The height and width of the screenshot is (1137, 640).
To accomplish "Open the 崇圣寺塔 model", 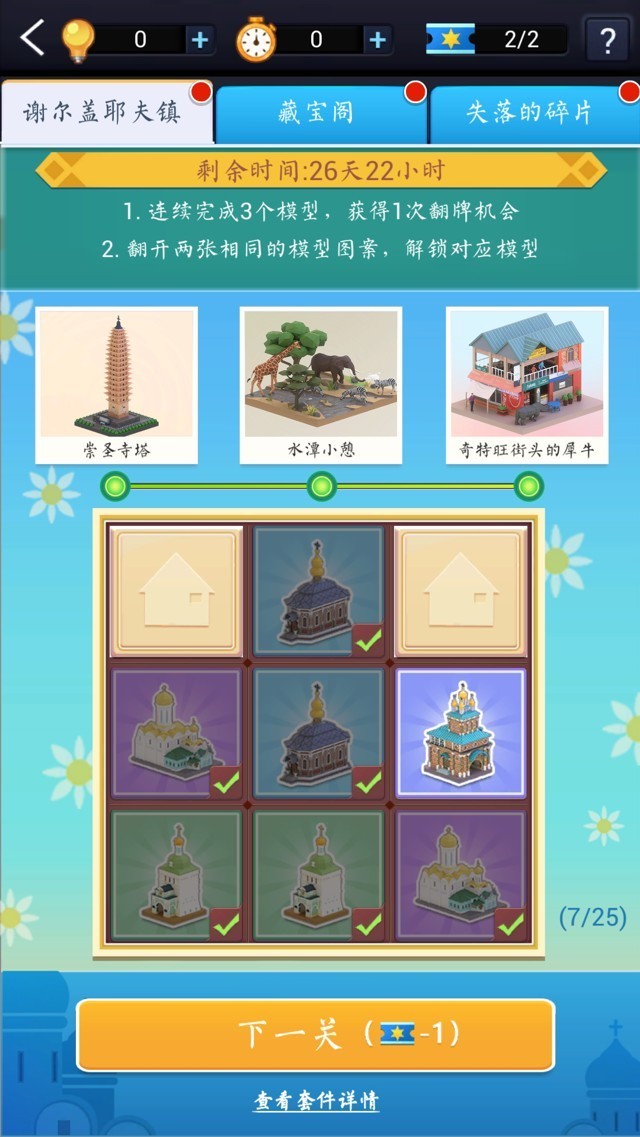I will pos(116,385).
